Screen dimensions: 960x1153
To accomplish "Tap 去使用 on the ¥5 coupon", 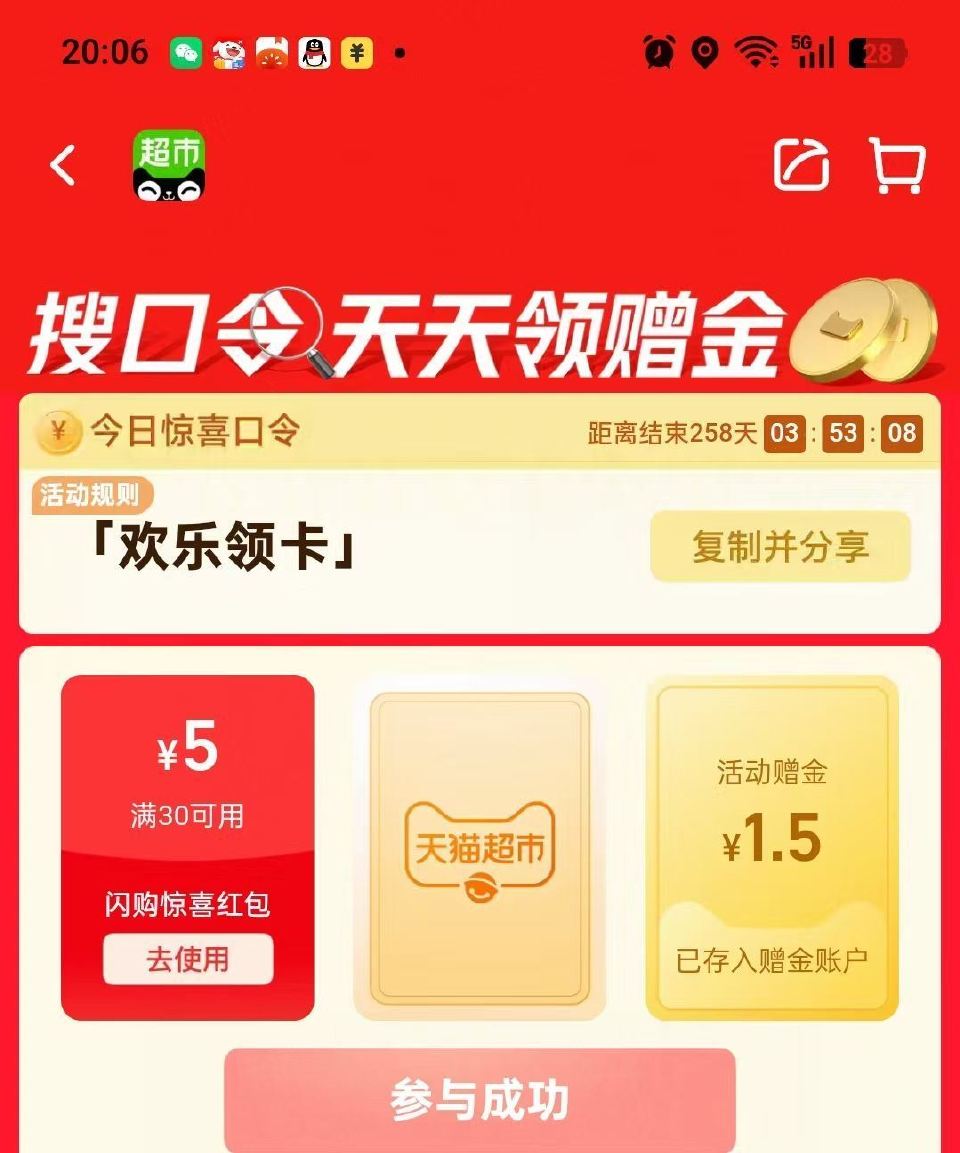I will (x=190, y=958).
